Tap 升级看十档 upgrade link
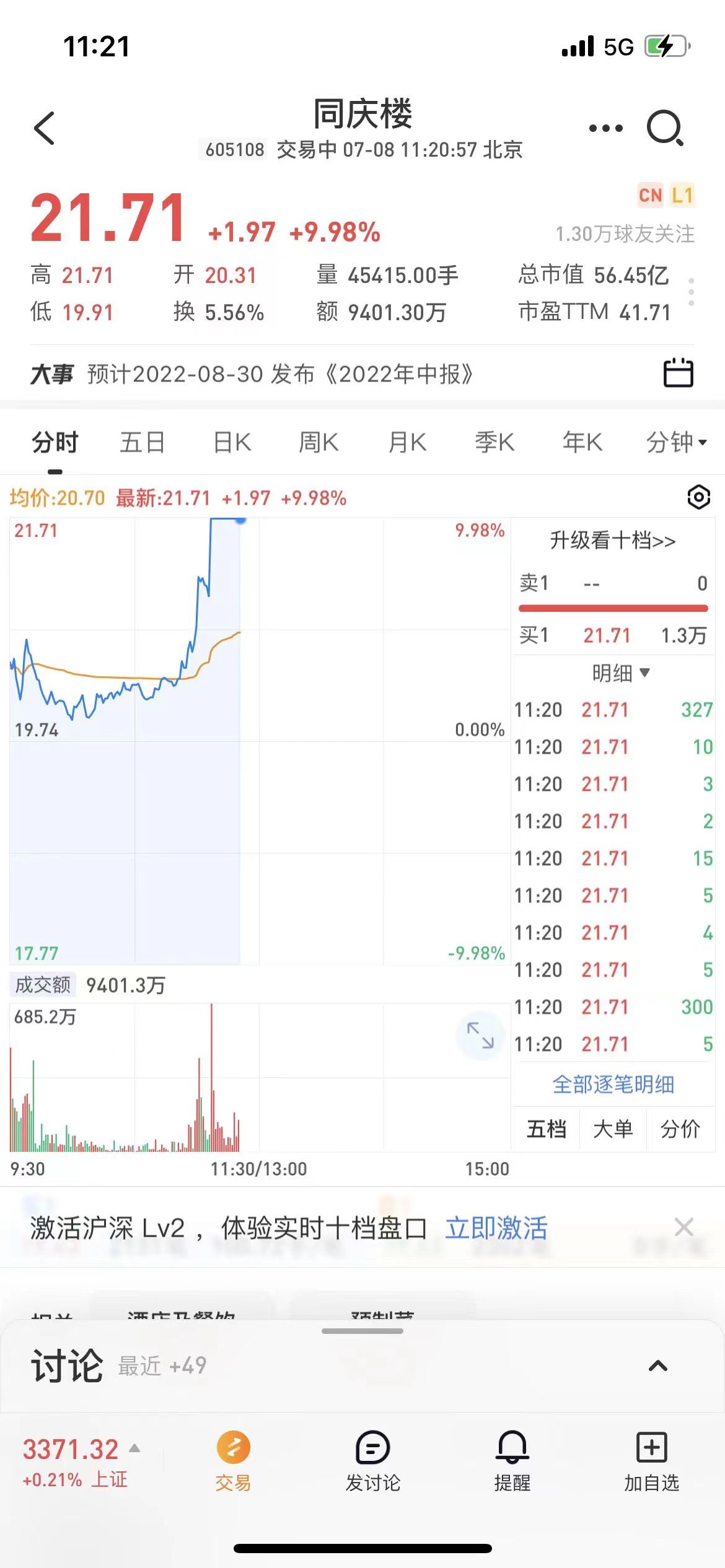The height and width of the screenshot is (1568, 725). (612, 541)
